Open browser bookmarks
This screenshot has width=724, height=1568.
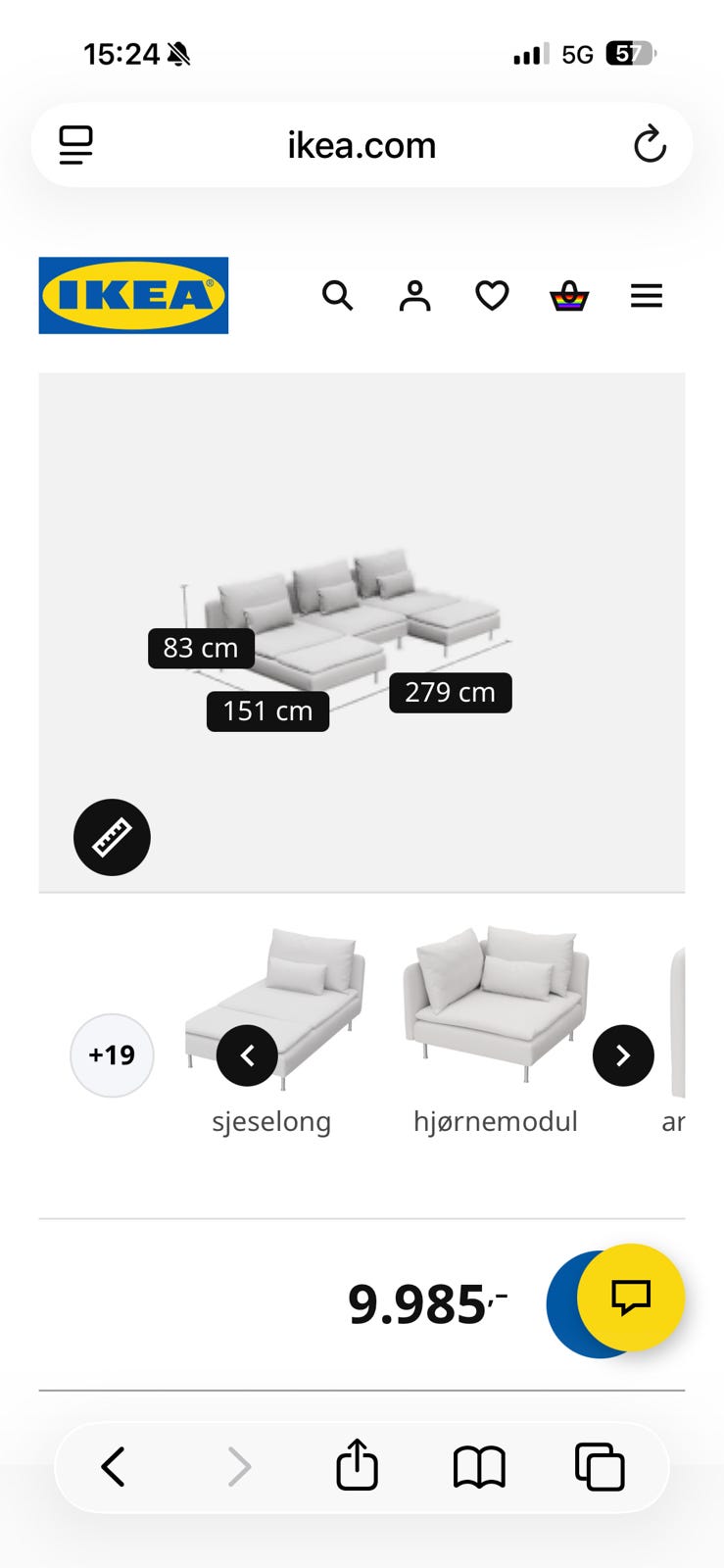click(x=478, y=1466)
